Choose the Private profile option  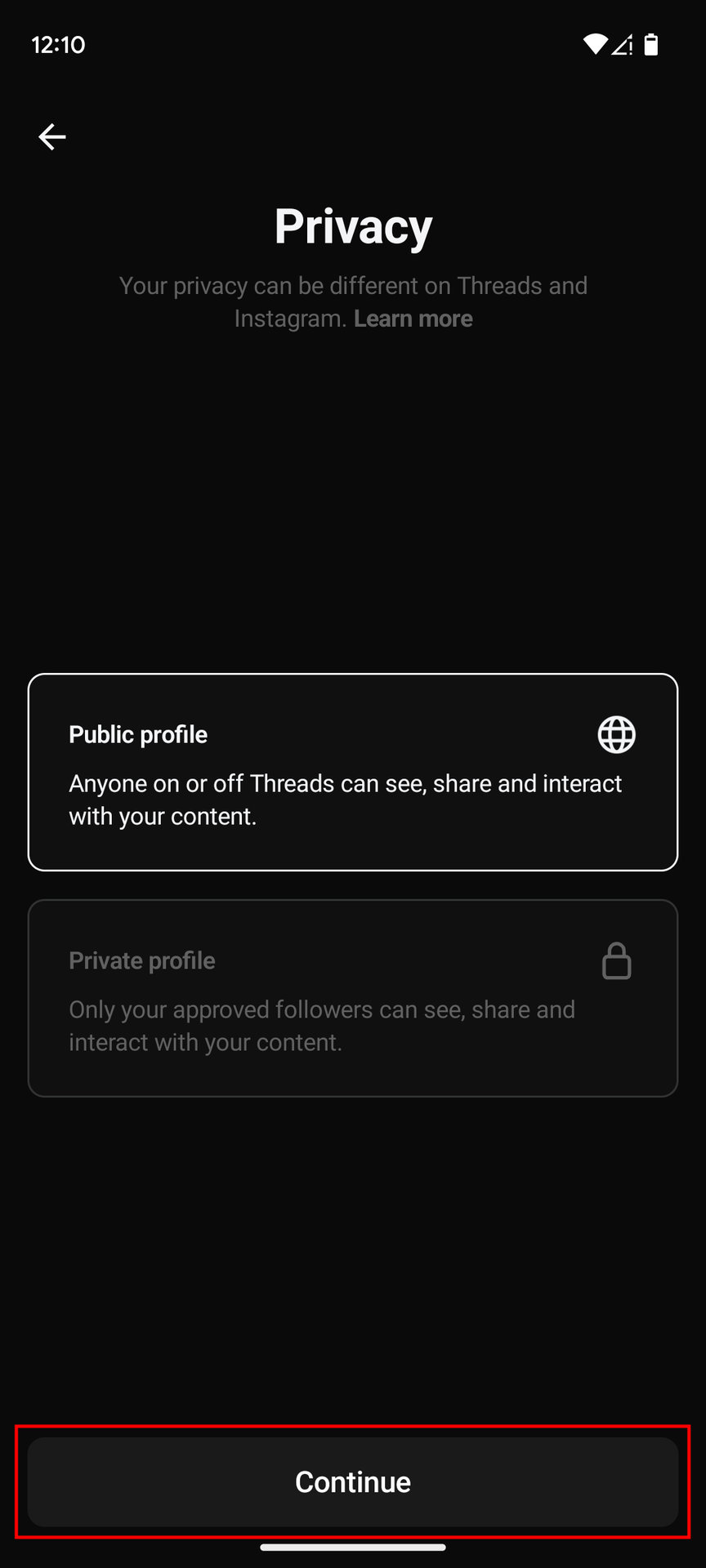point(353,998)
